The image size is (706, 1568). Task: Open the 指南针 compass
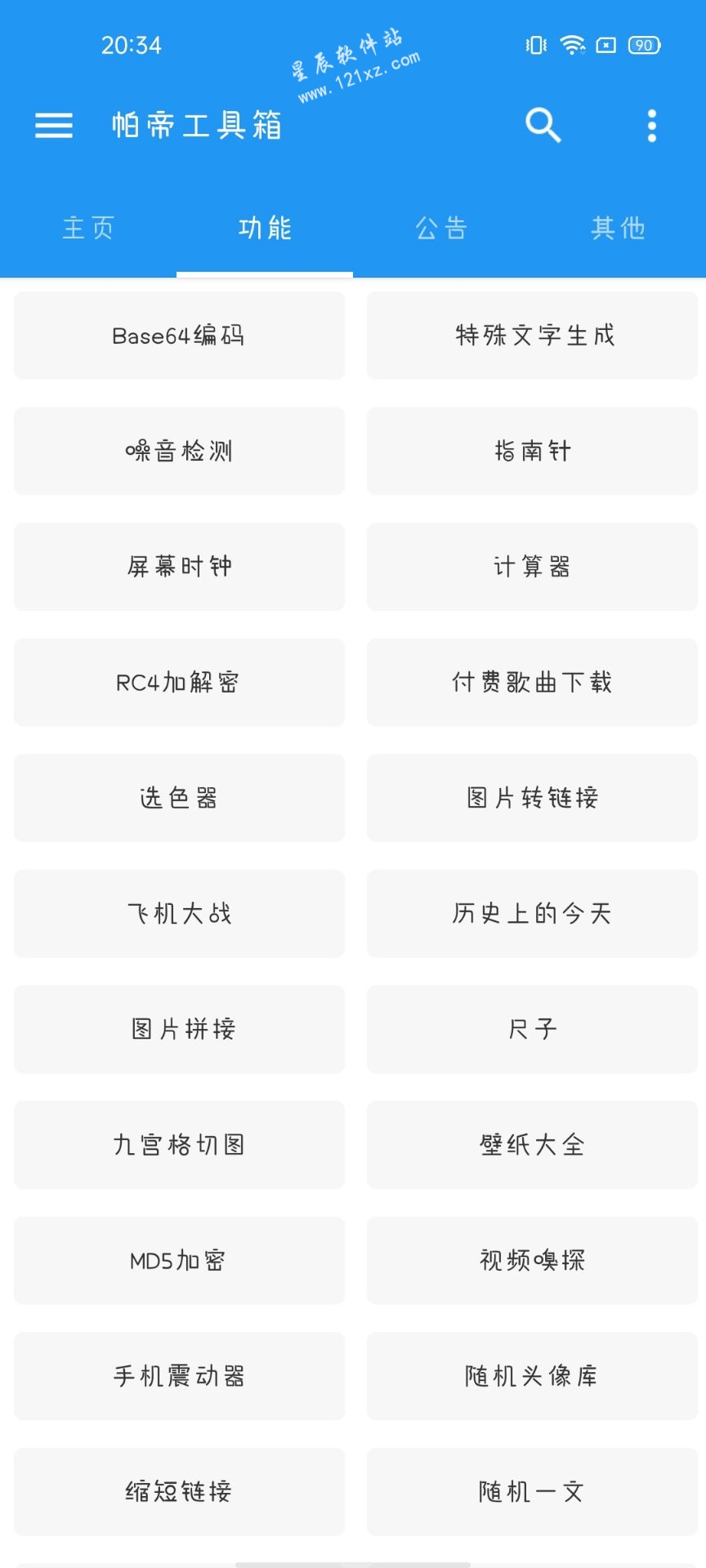[x=532, y=451]
